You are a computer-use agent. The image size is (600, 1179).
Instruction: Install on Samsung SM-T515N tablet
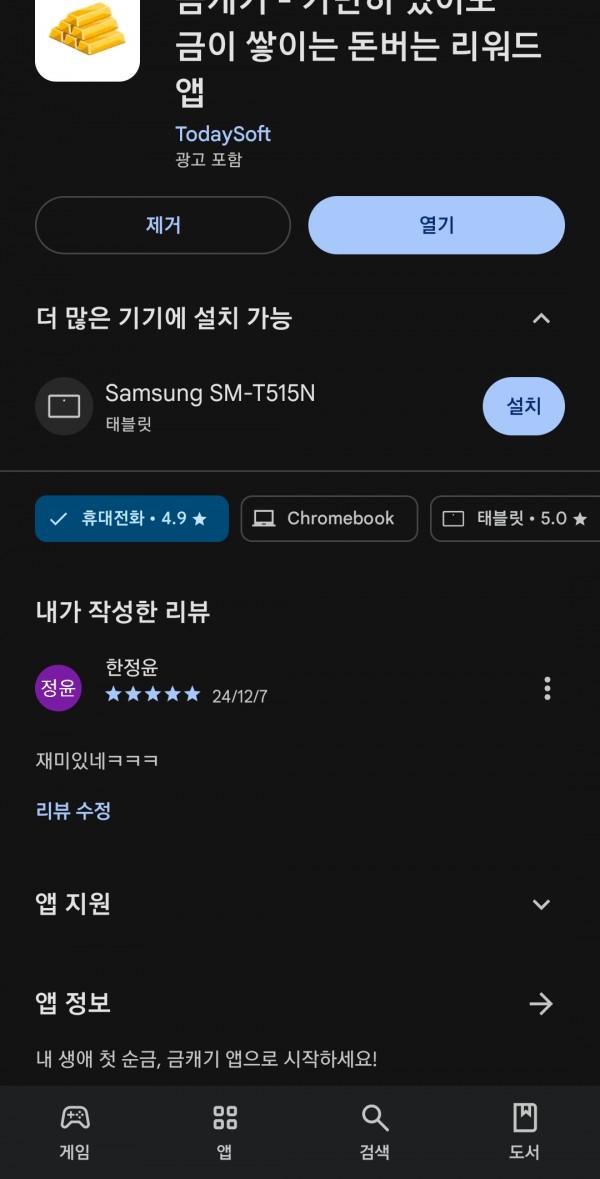point(523,406)
